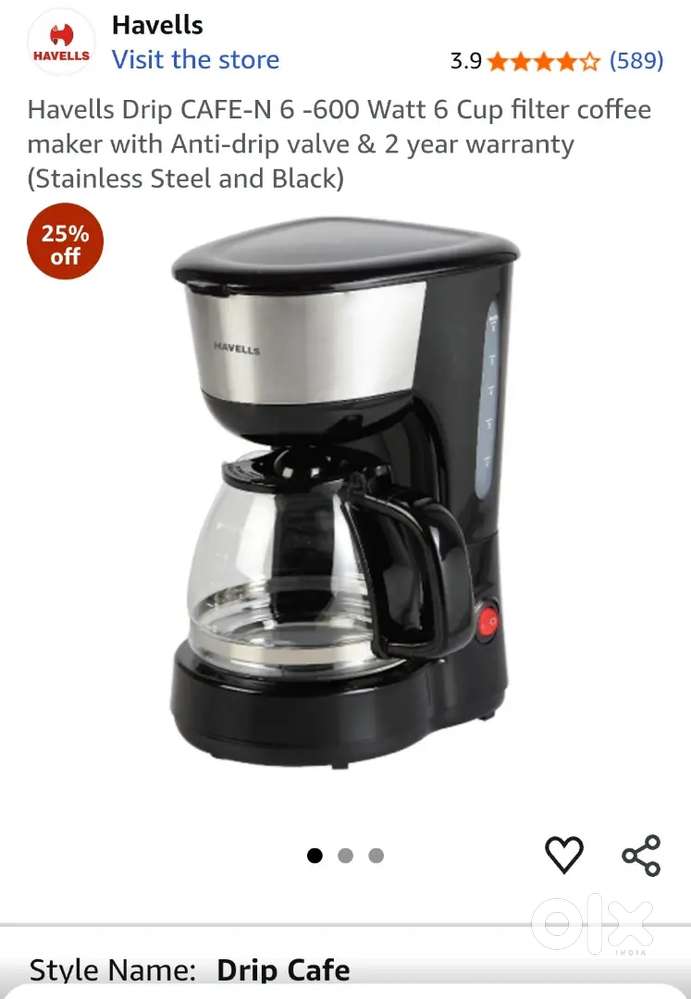This screenshot has width=691, height=999.
Task: Open the 589 customer ratings
Action: [636, 61]
